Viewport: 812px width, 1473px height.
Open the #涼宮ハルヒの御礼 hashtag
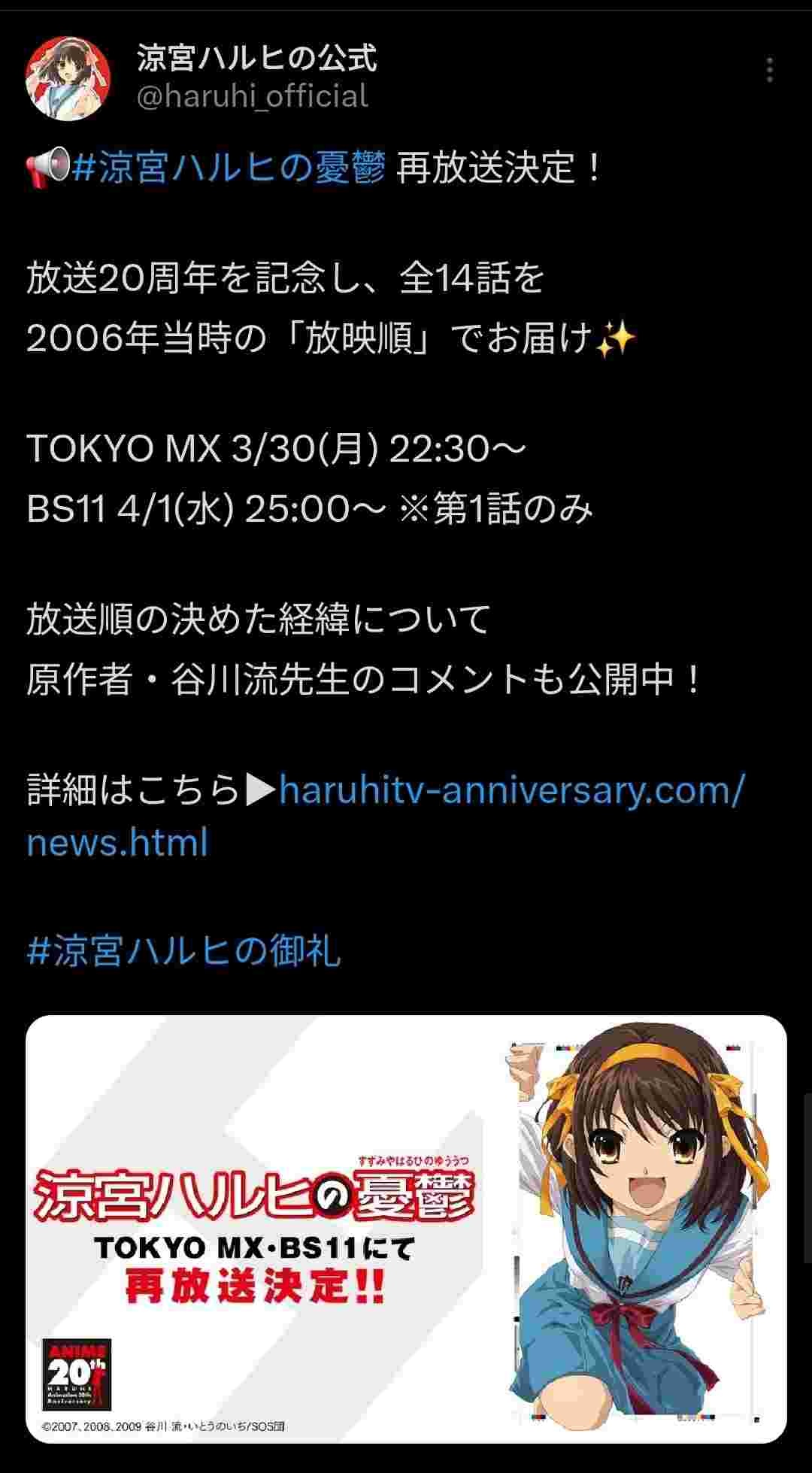pyautogui.click(x=184, y=951)
